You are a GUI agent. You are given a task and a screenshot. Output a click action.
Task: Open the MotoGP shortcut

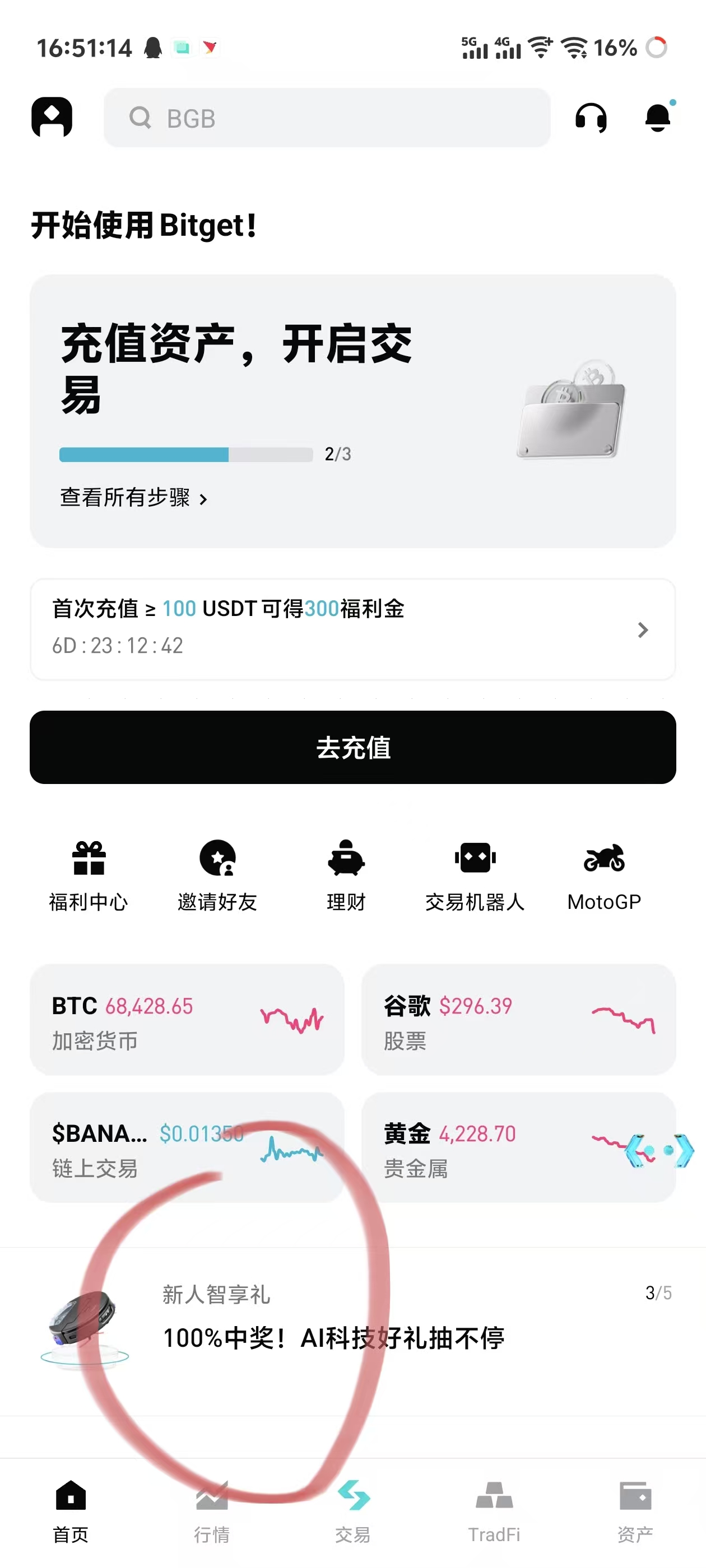tap(603, 875)
